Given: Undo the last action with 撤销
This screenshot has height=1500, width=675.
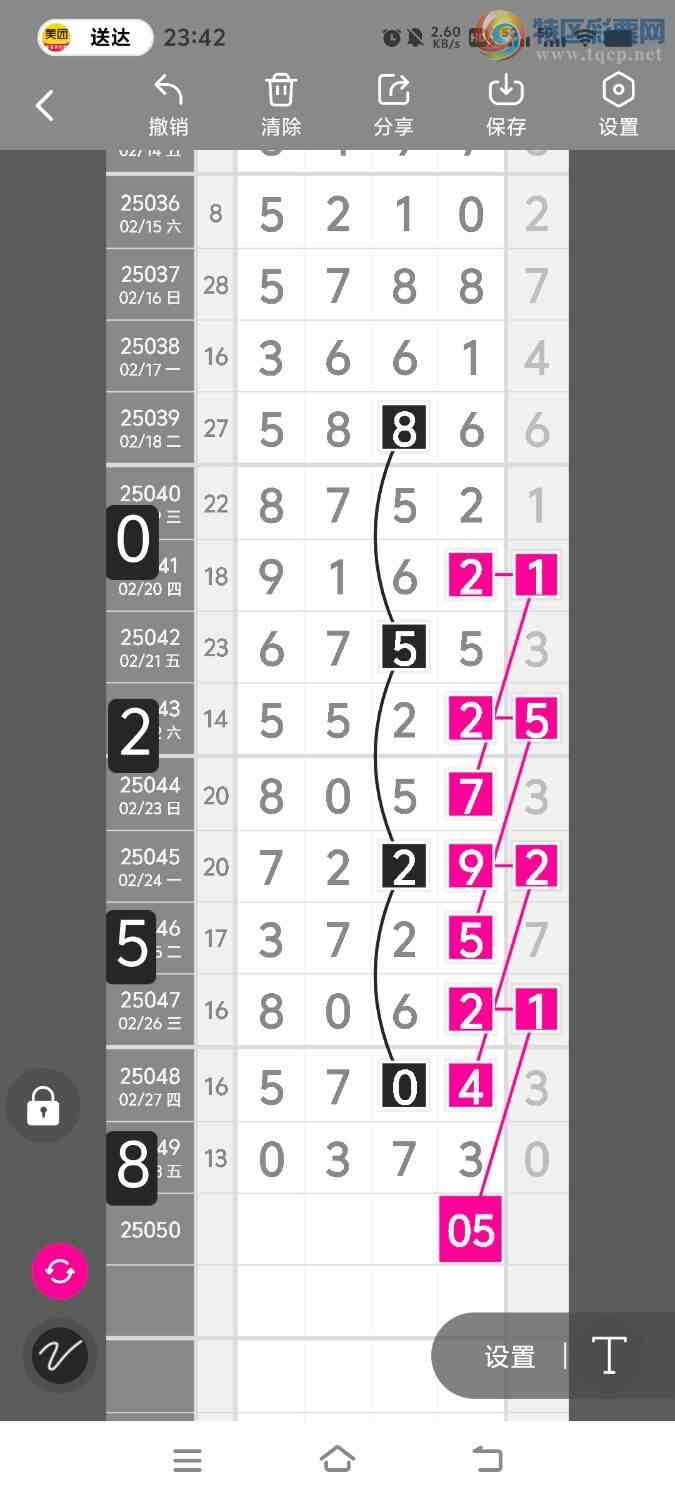Looking at the screenshot, I should pos(168,105).
